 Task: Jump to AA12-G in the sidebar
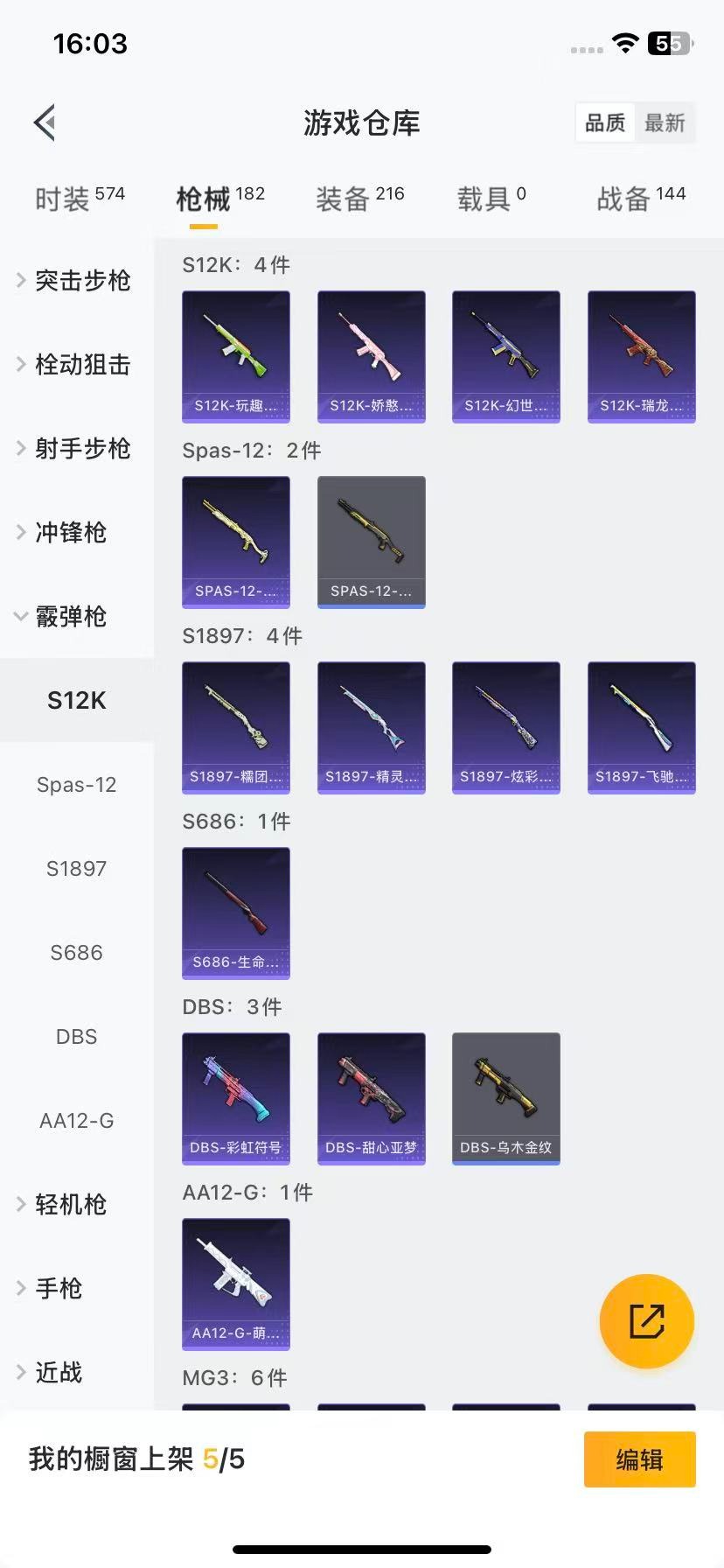(x=77, y=1120)
